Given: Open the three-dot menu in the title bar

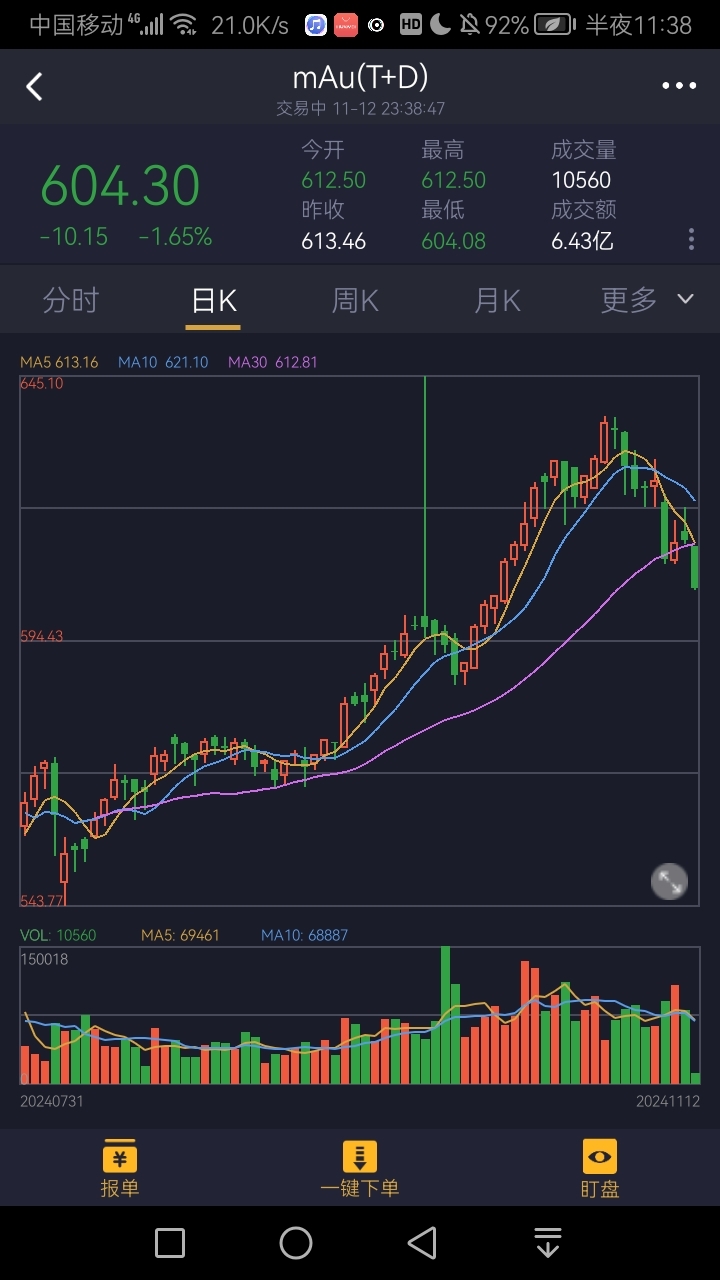Looking at the screenshot, I should (x=679, y=87).
